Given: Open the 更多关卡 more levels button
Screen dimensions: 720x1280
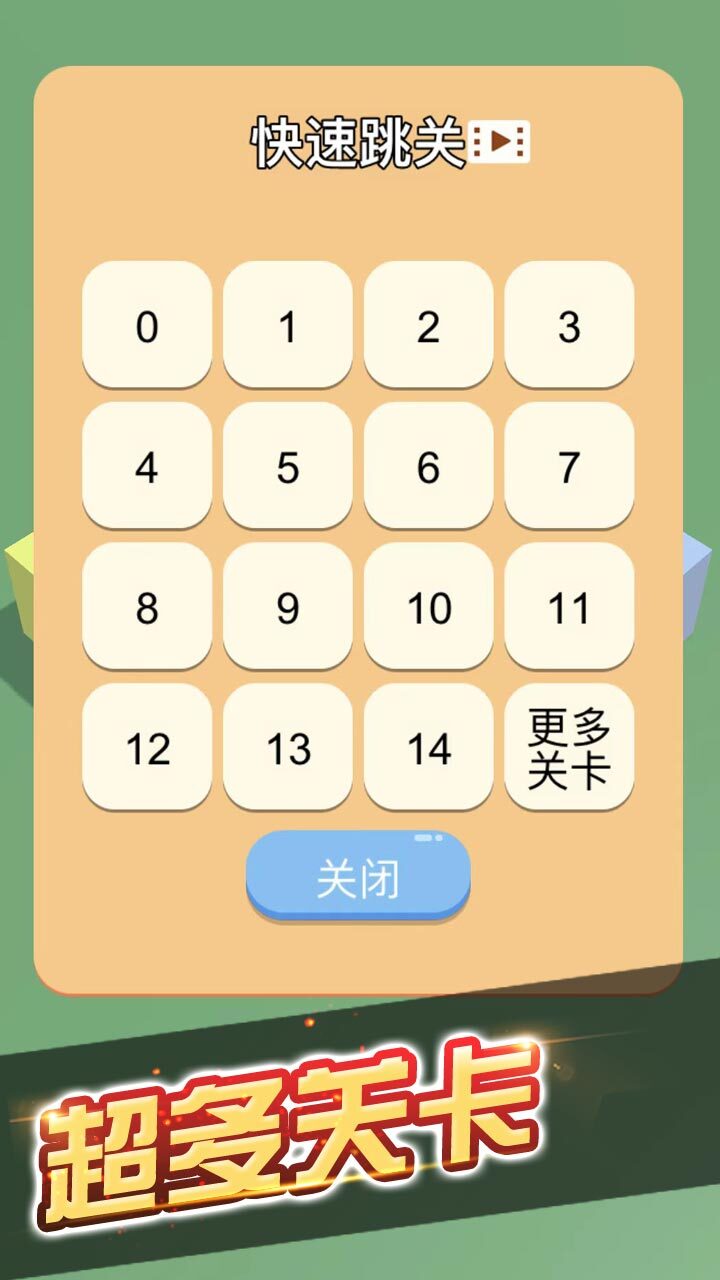Looking at the screenshot, I should pyautogui.click(x=569, y=748).
